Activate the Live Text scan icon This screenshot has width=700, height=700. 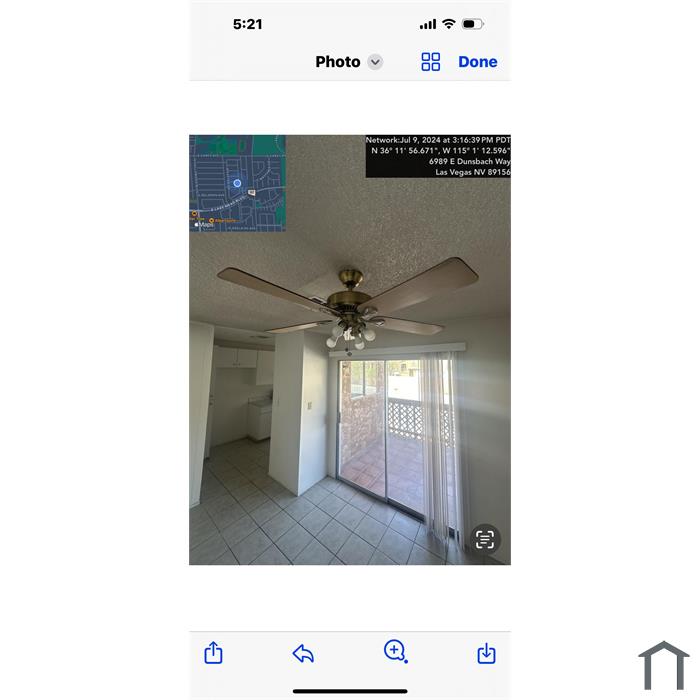coord(485,540)
